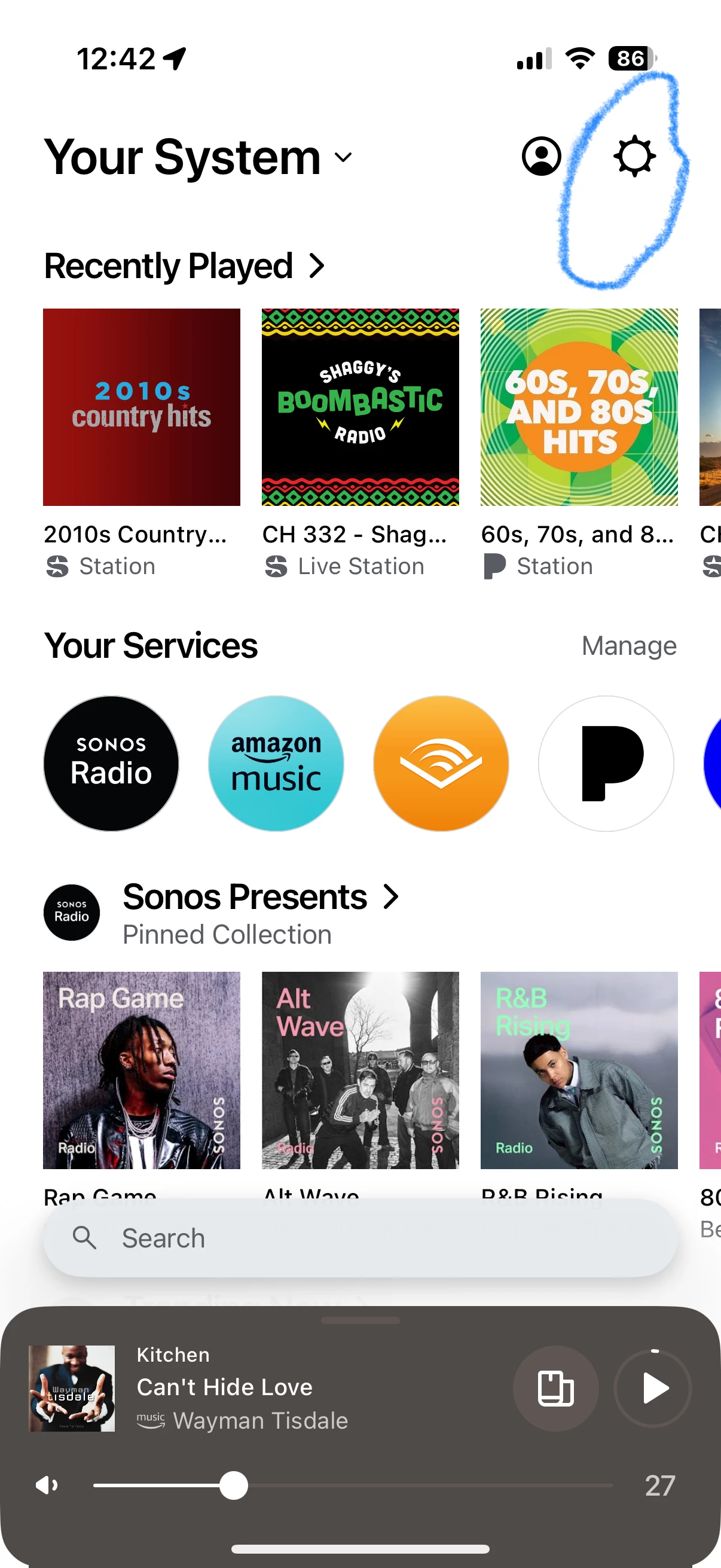Screen dimensions: 721x1568
Task: Tap Manage next to Your Services
Action: [x=628, y=646]
